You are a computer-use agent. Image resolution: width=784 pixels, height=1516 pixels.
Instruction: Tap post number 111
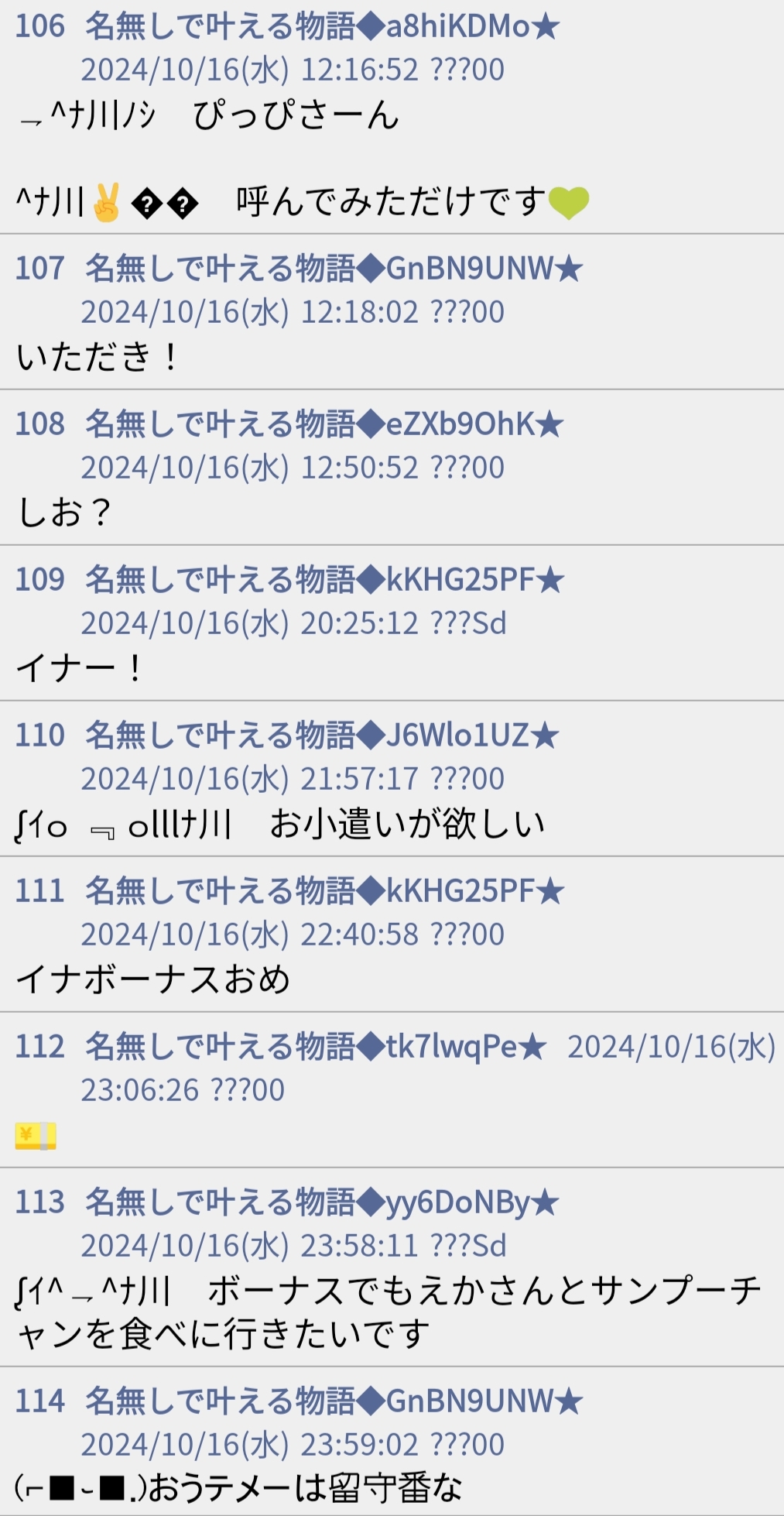tap(40, 891)
